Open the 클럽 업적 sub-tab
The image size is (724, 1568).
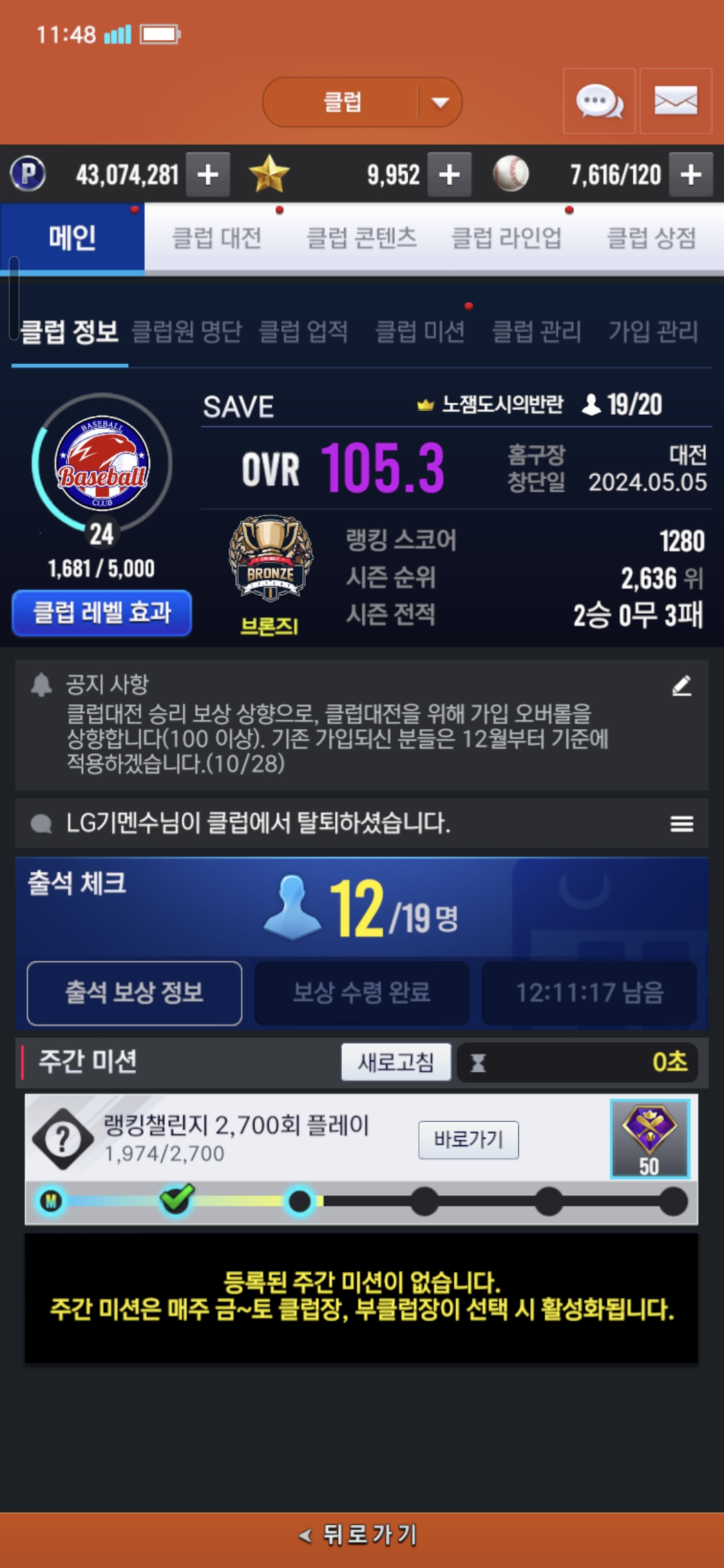coord(303,332)
